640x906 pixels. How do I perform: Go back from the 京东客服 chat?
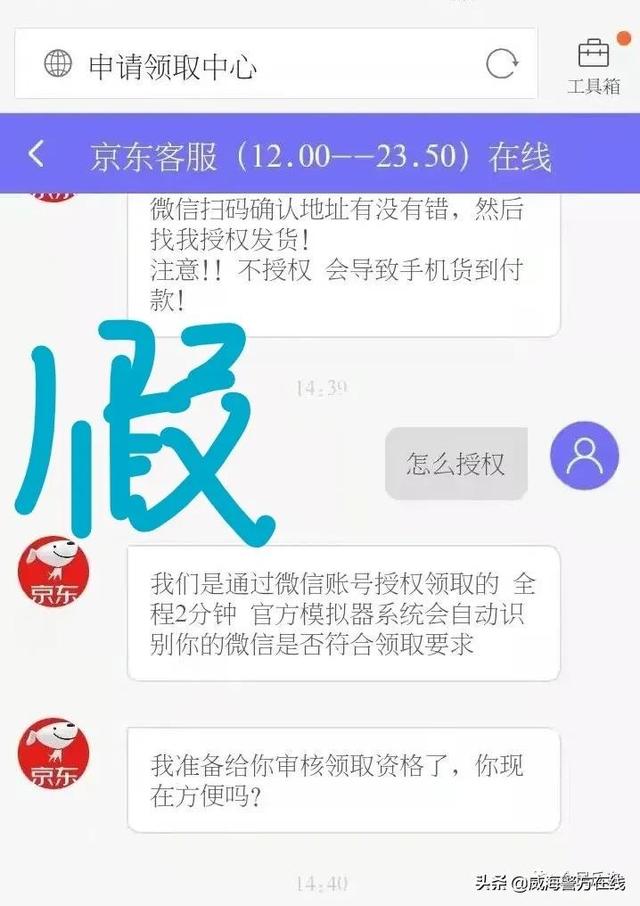pyautogui.click(x=37, y=155)
